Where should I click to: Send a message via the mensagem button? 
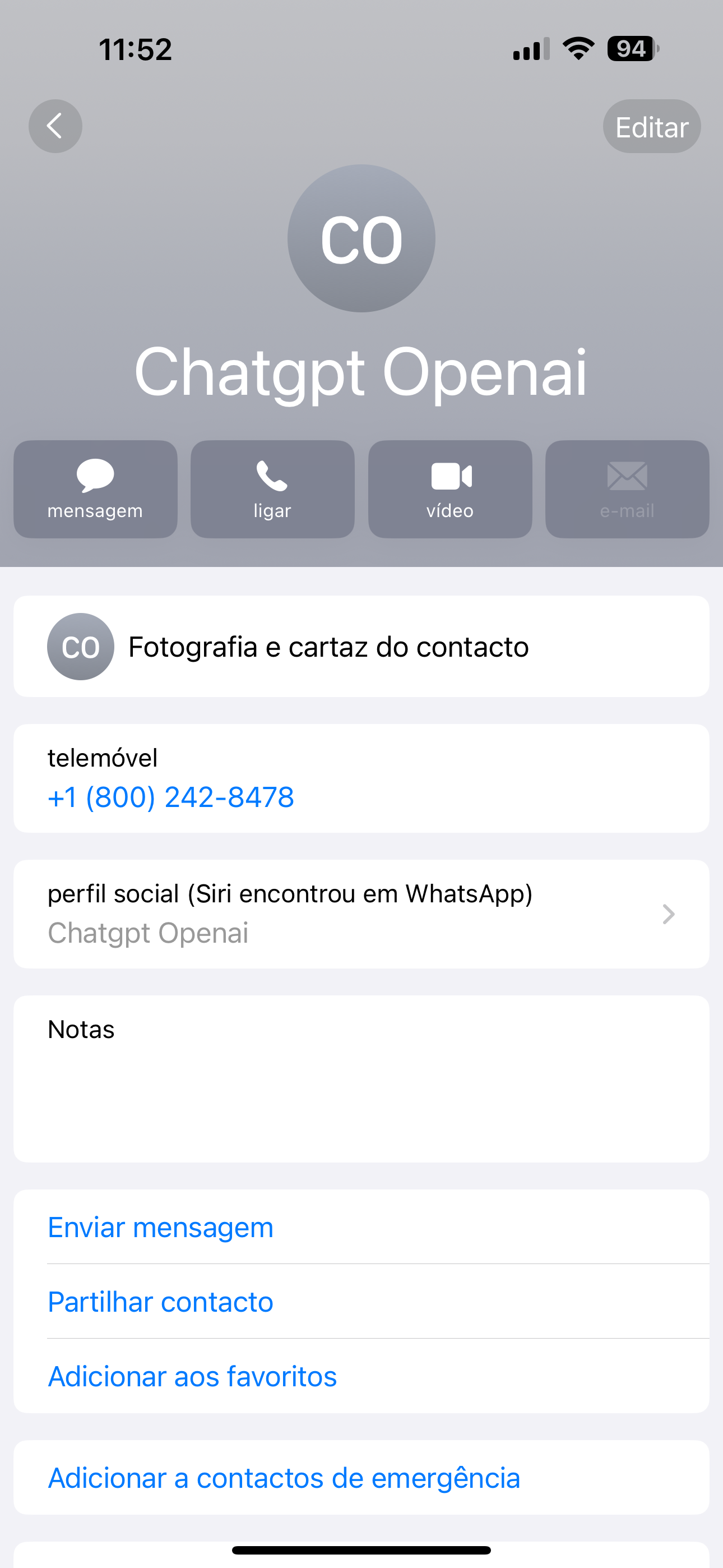pos(95,489)
